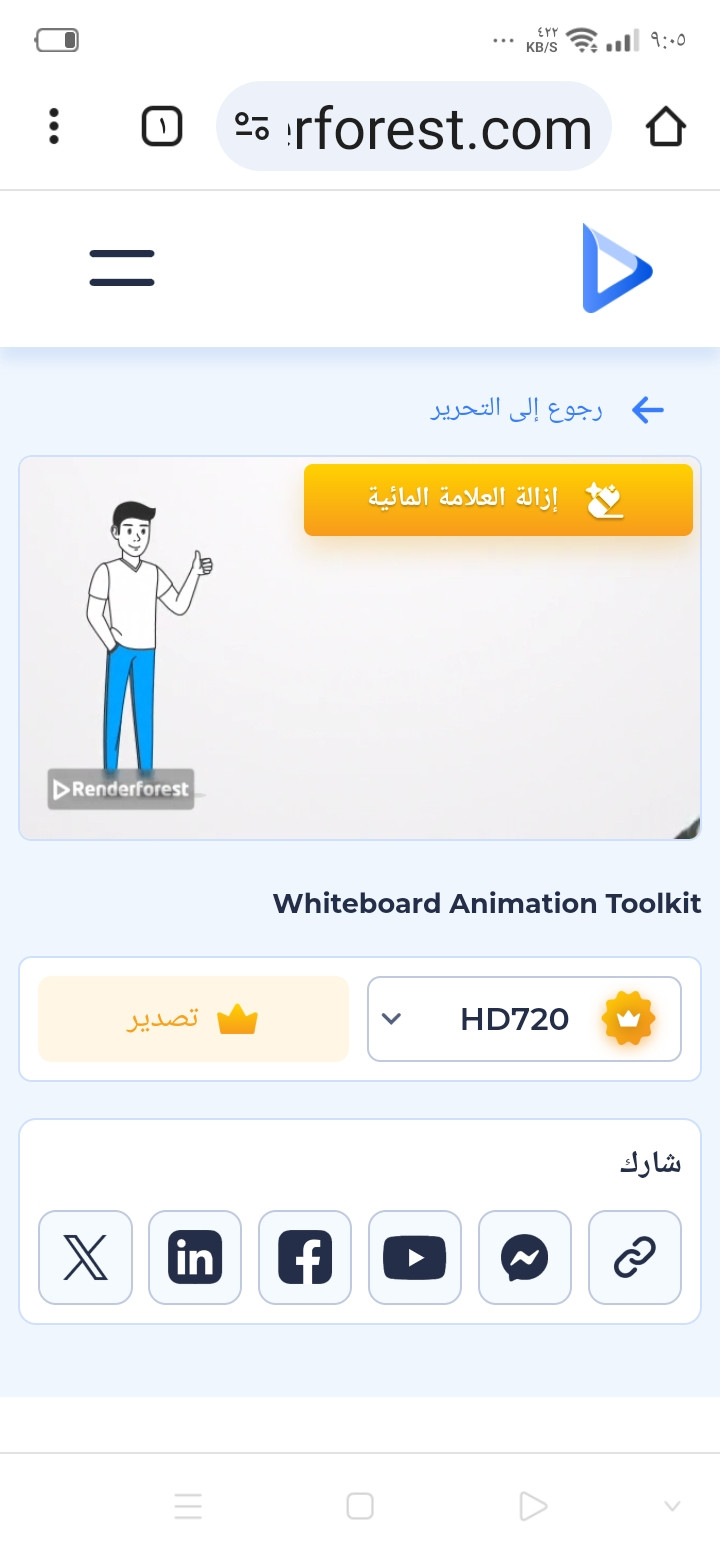This screenshot has width=720, height=1560.
Task: Share the video on Facebook
Action: [x=305, y=1257]
